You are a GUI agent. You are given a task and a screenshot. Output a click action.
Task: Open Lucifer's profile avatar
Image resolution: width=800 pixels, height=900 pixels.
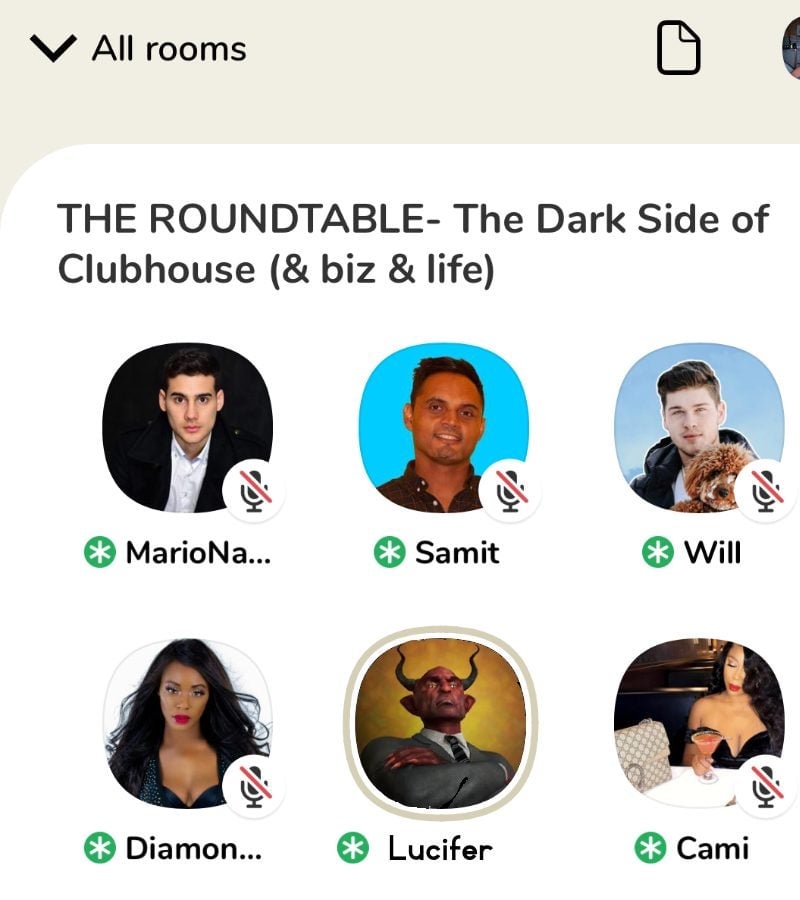(440, 722)
